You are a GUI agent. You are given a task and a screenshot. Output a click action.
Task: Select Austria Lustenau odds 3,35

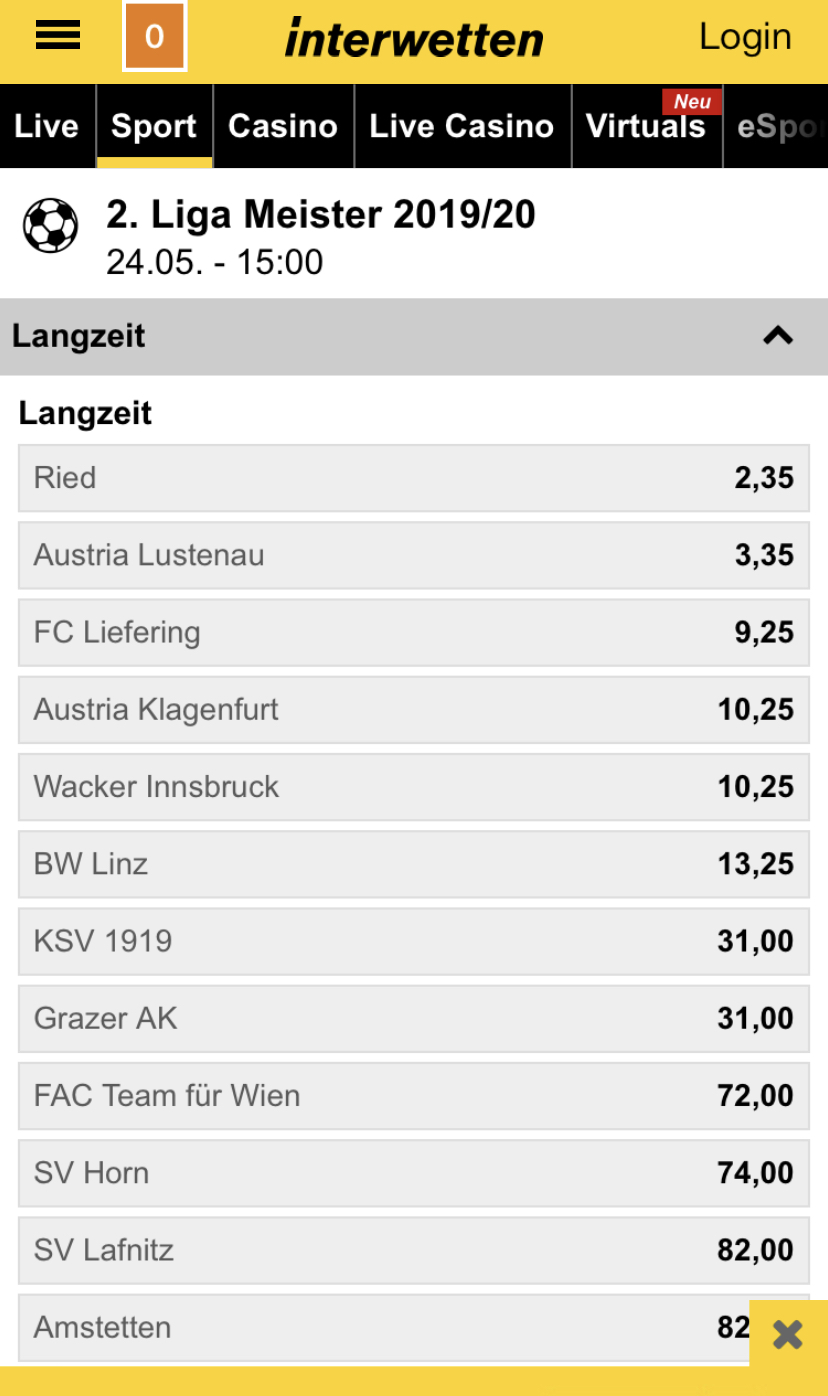414,555
